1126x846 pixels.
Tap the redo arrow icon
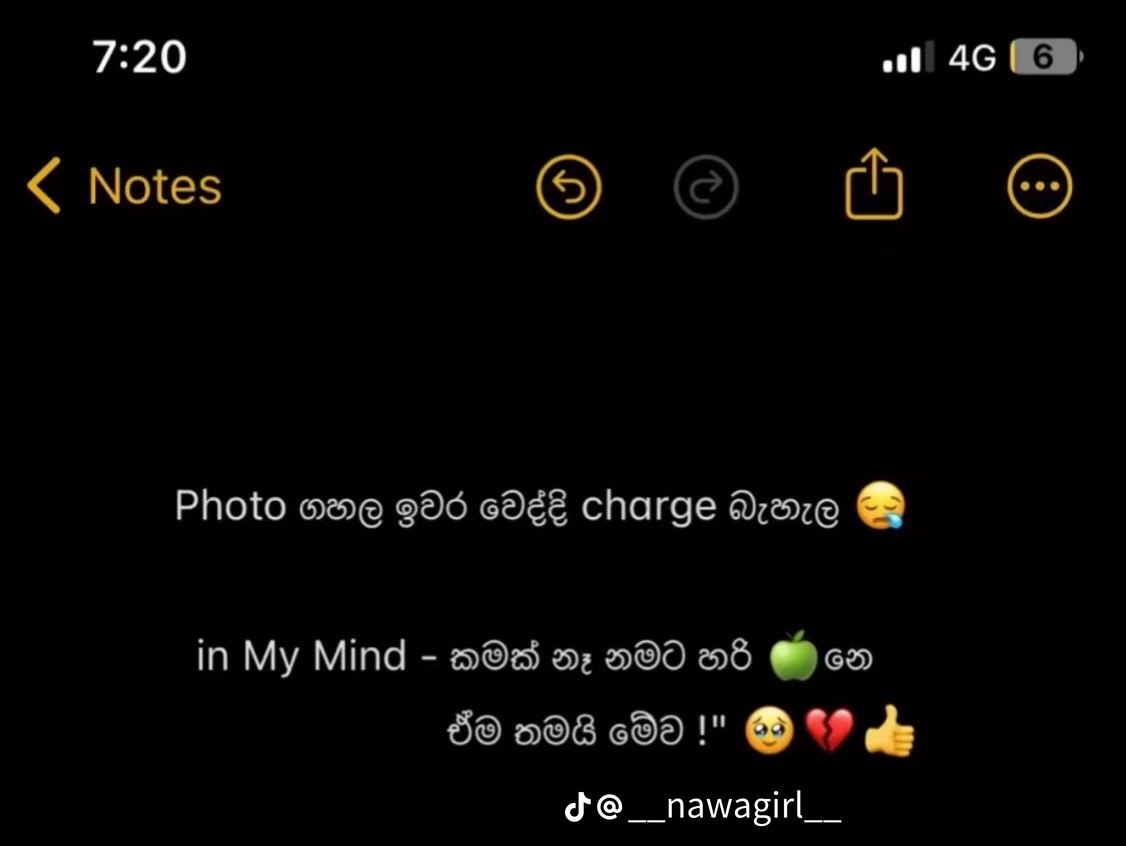tap(705, 187)
